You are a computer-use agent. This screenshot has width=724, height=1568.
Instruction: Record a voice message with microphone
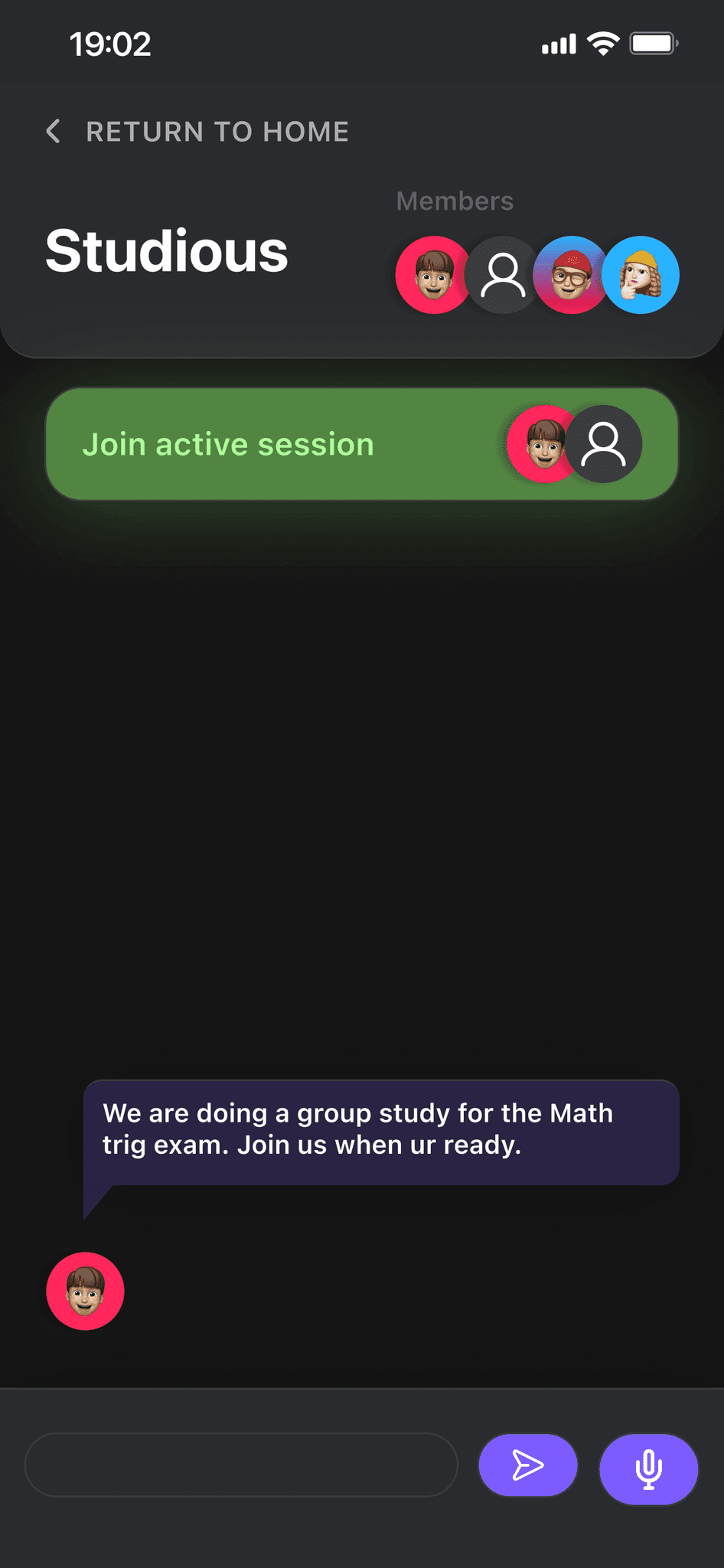tap(648, 1468)
